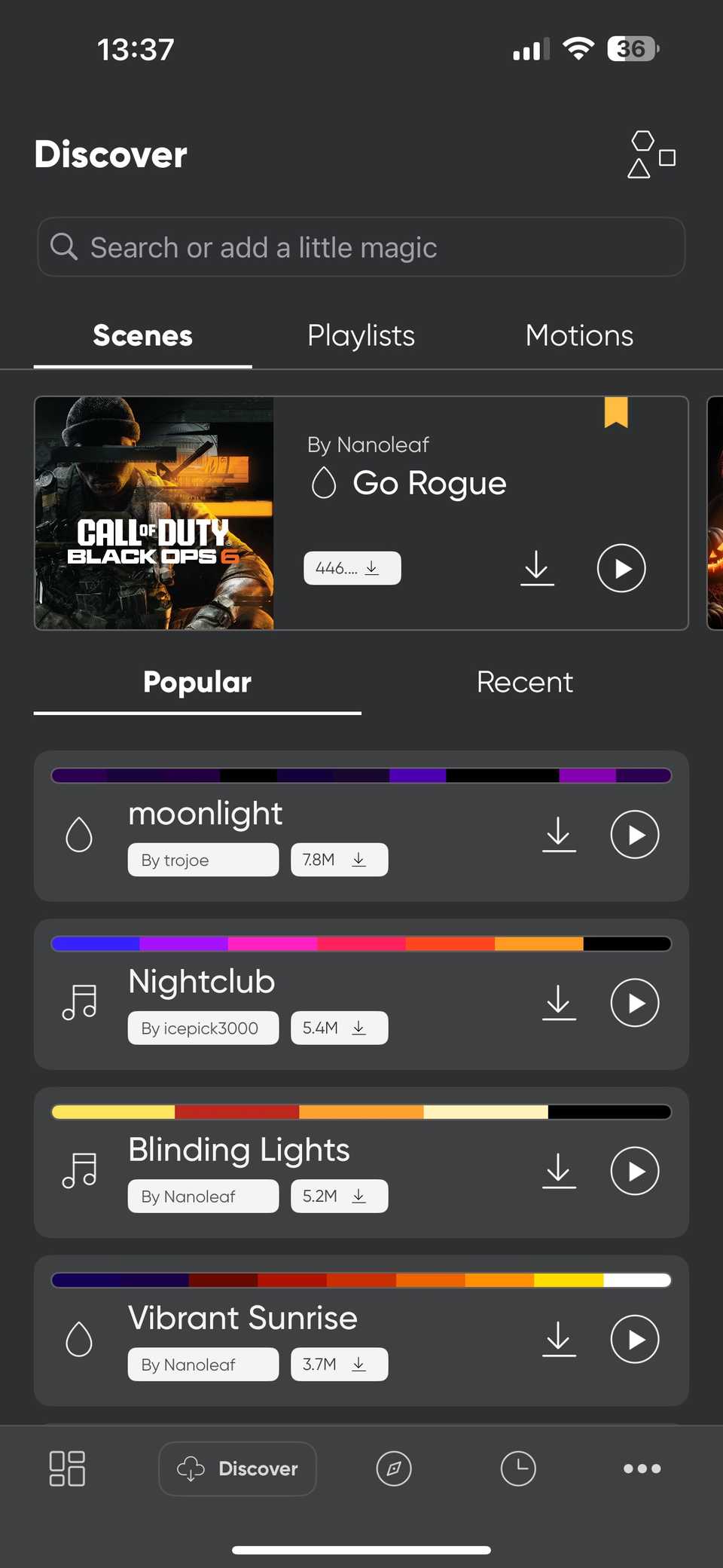Show Recent scenes
The image size is (723, 1568).
[x=525, y=683]
